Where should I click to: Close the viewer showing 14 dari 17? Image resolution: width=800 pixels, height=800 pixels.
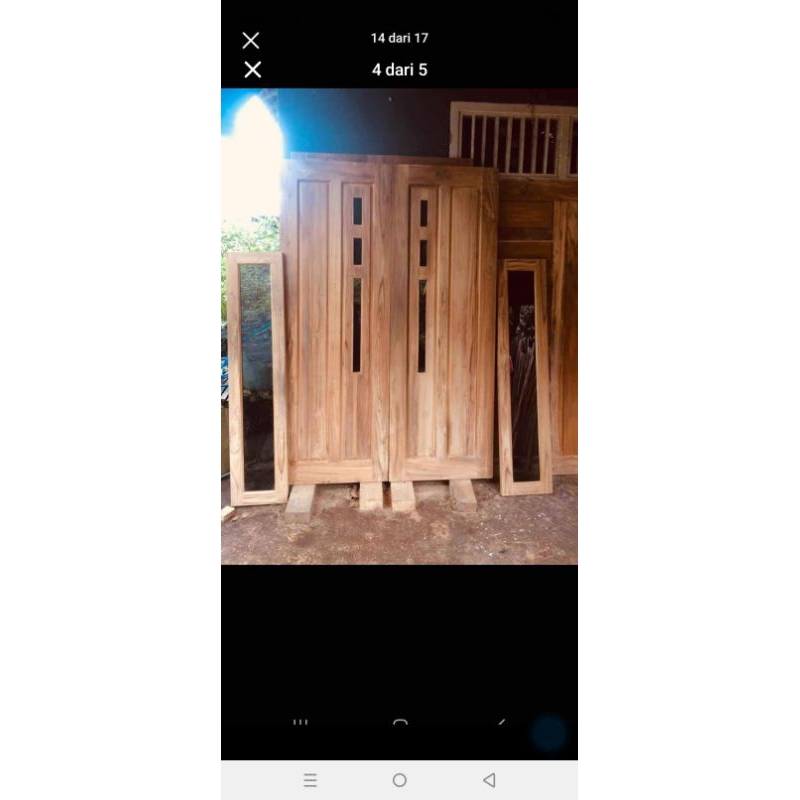tap(251, 40)
